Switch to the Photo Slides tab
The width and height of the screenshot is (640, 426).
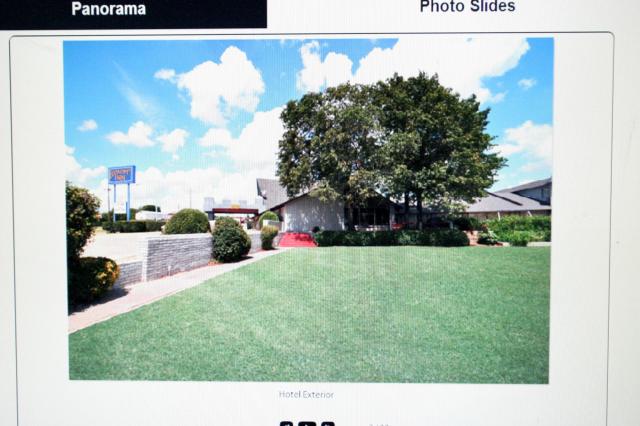pos(467,7)
